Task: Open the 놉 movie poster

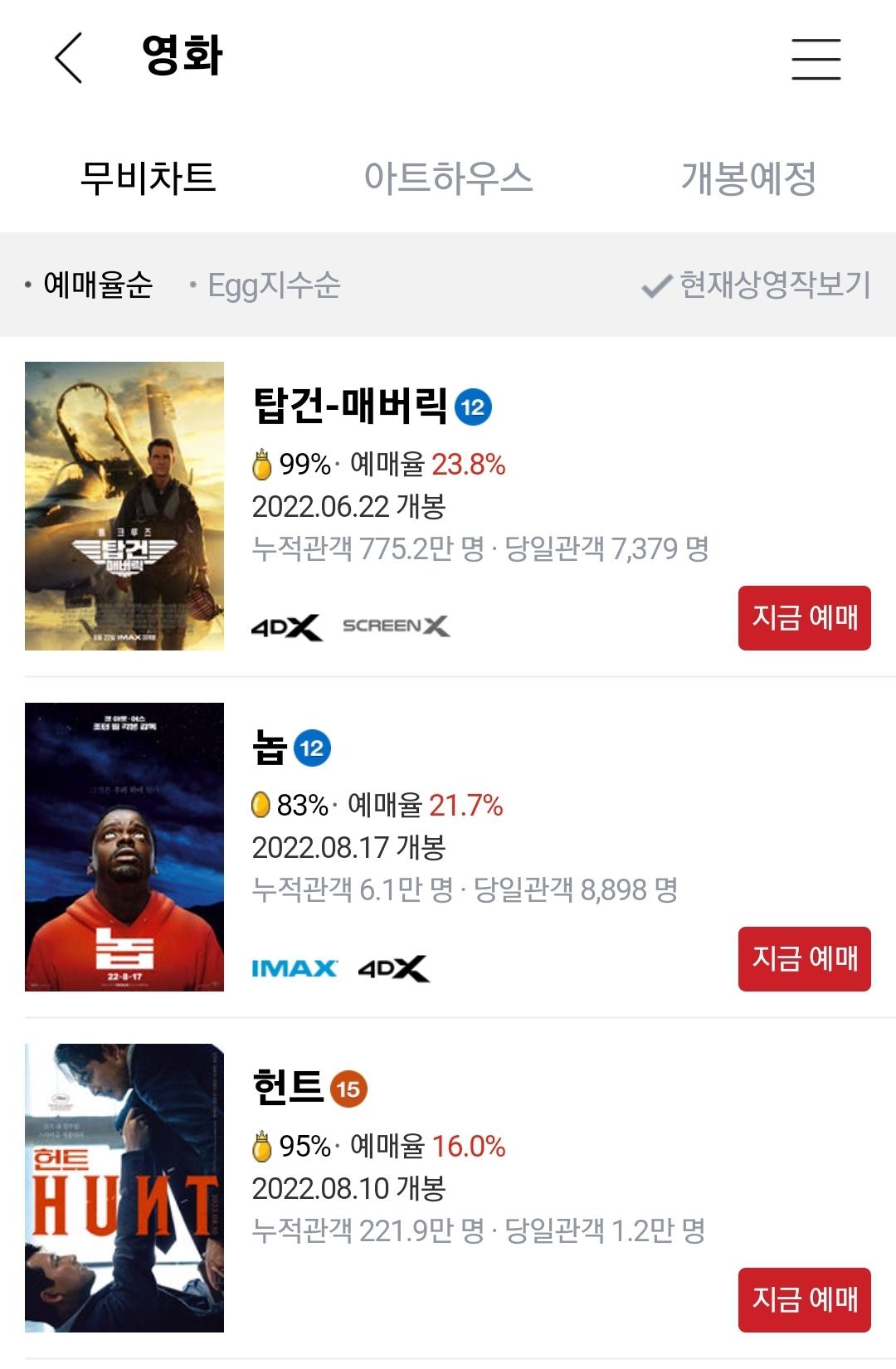Action: [x=124, y=847]
